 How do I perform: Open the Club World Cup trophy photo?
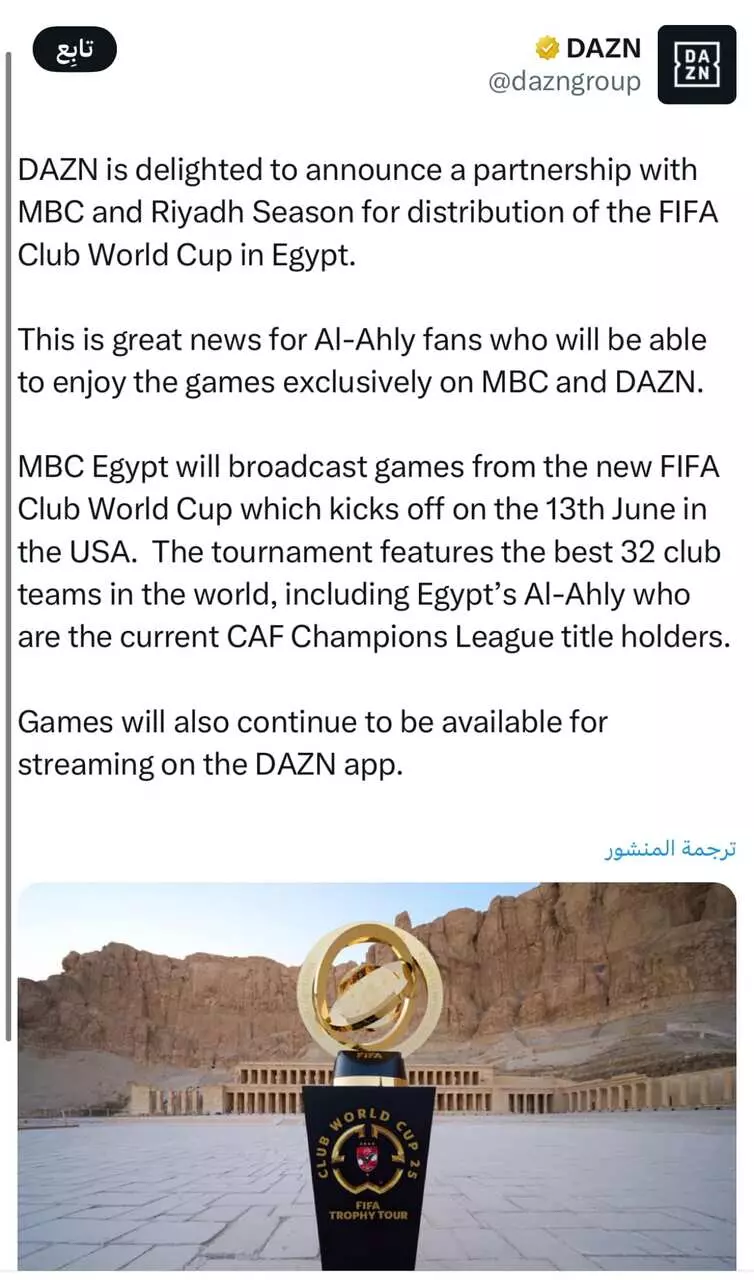pos(377,1075)
